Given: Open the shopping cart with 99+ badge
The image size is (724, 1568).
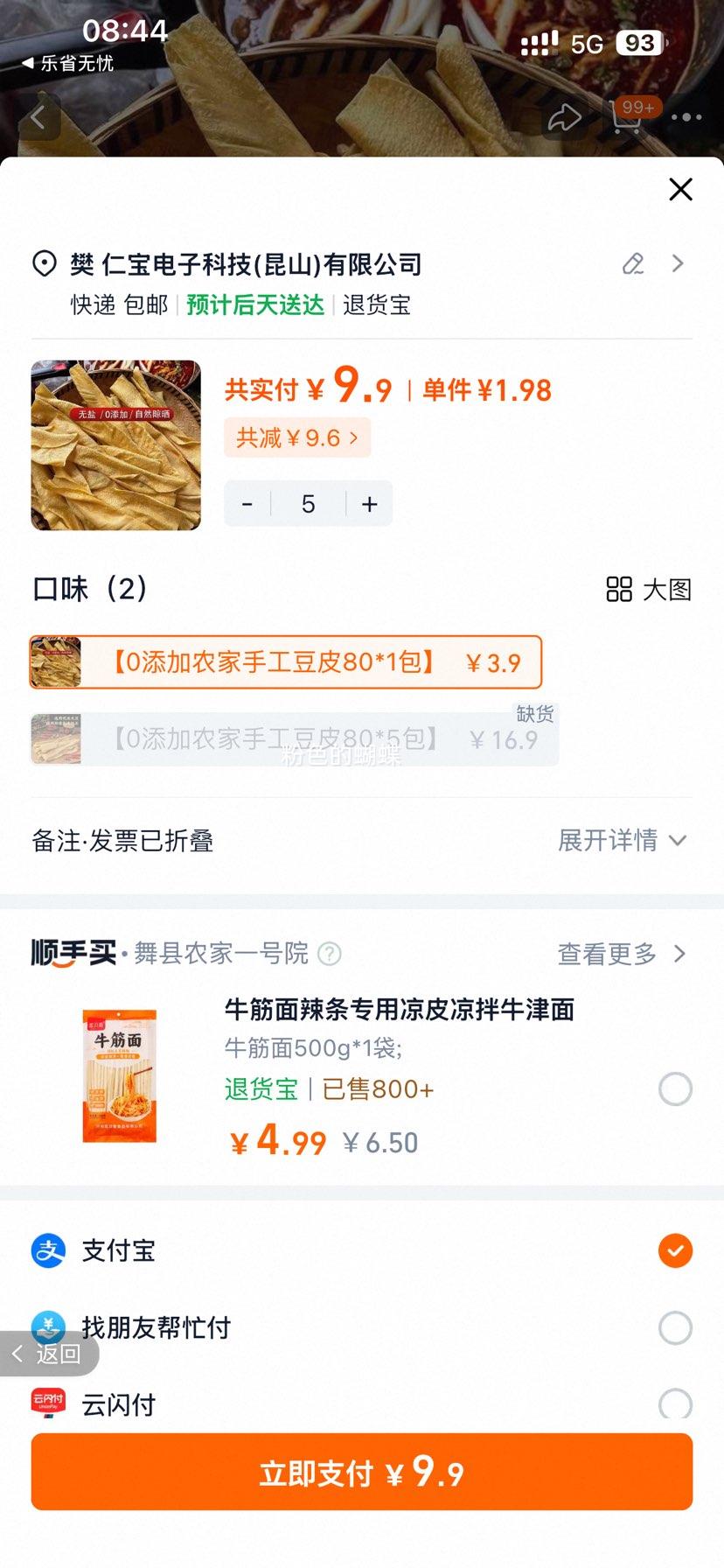Looking at the screenshot, I should 628,119.
